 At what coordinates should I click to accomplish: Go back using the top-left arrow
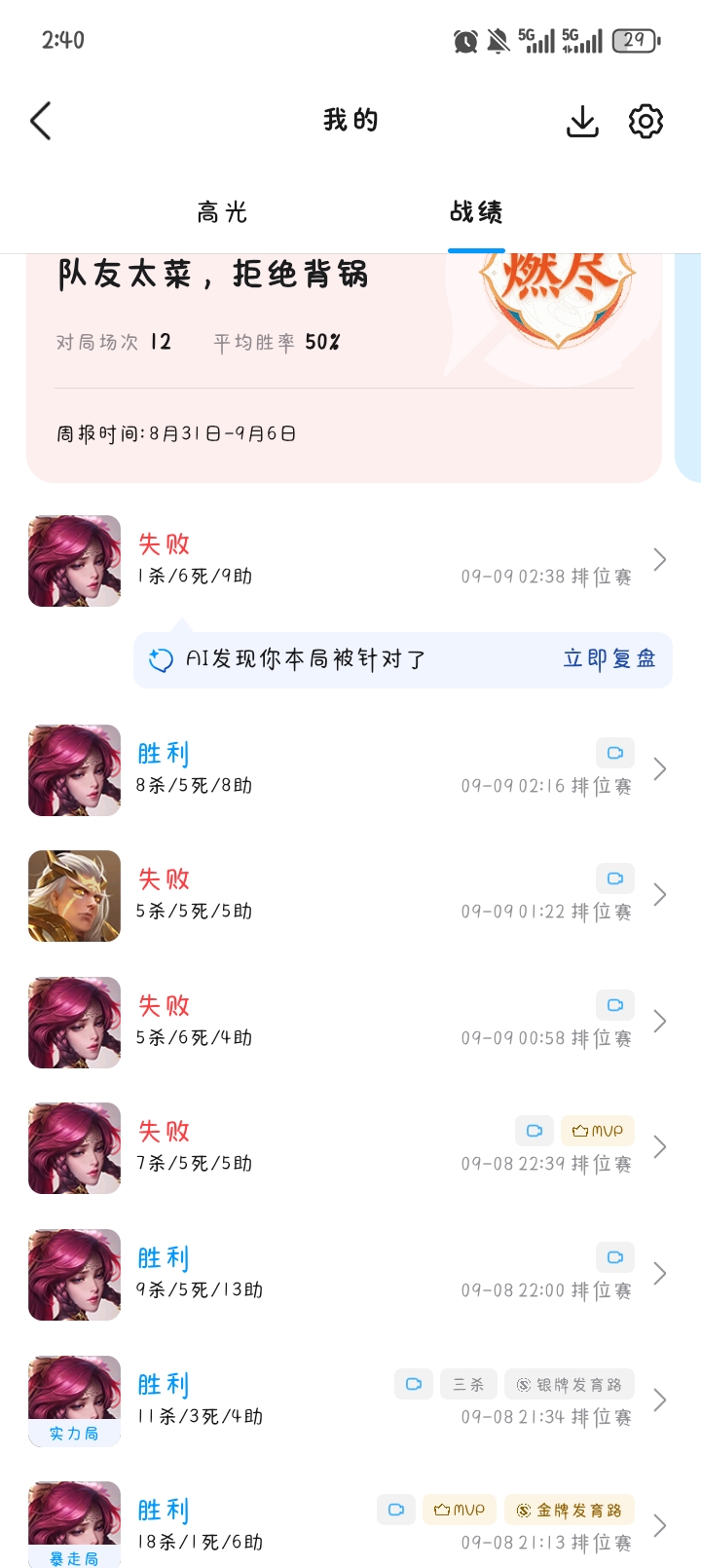[x=41, y=121]
